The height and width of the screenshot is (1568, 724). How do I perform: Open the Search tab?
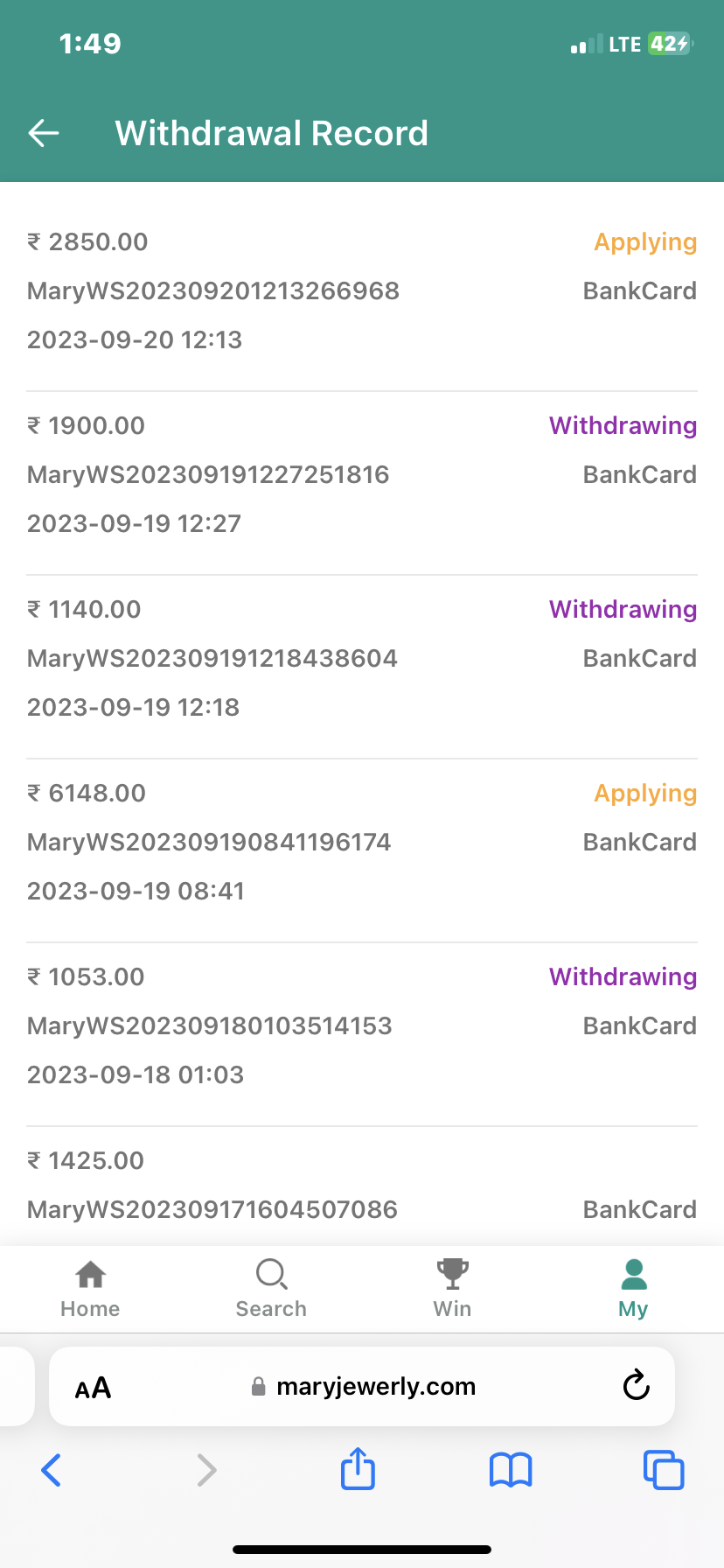(x=271, y=1288)
